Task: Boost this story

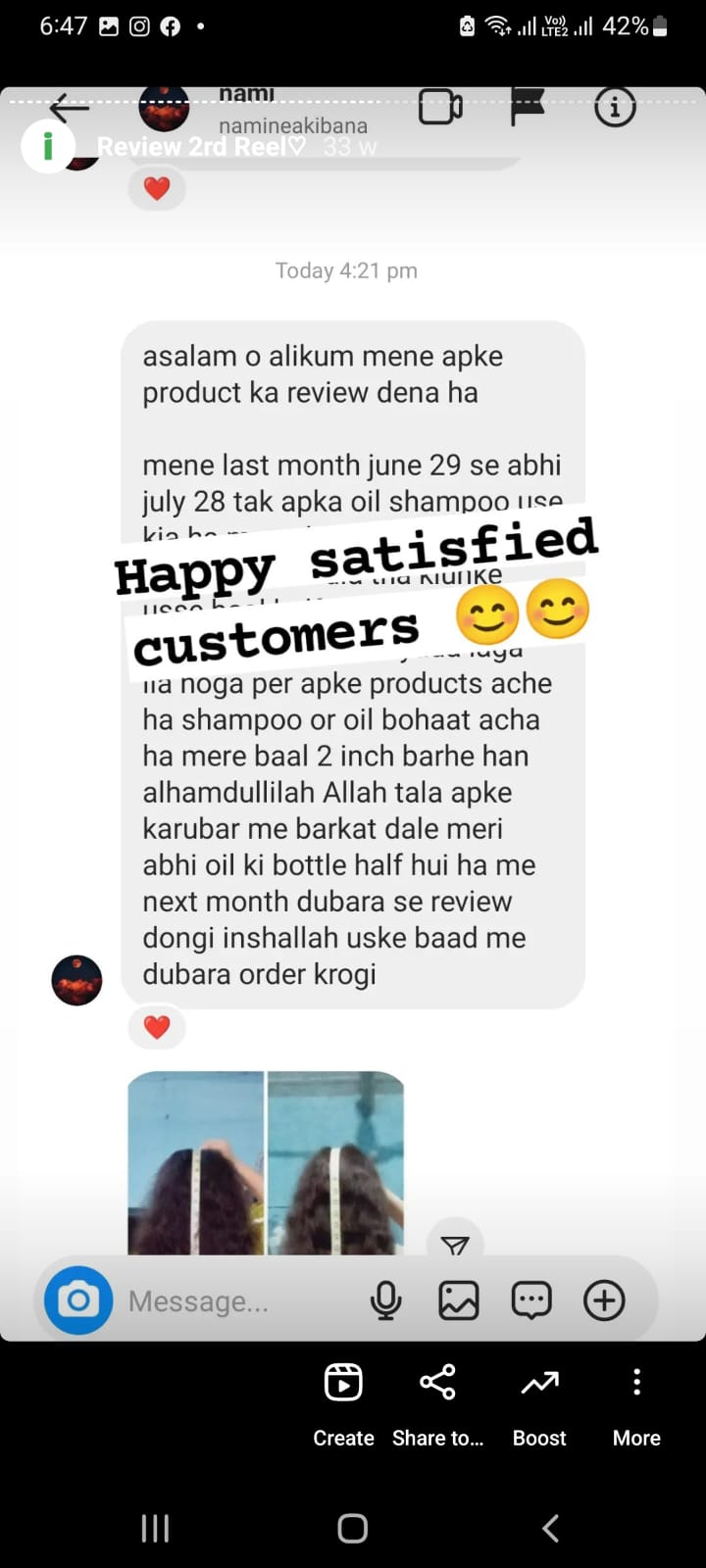Action: [539, 1403]
